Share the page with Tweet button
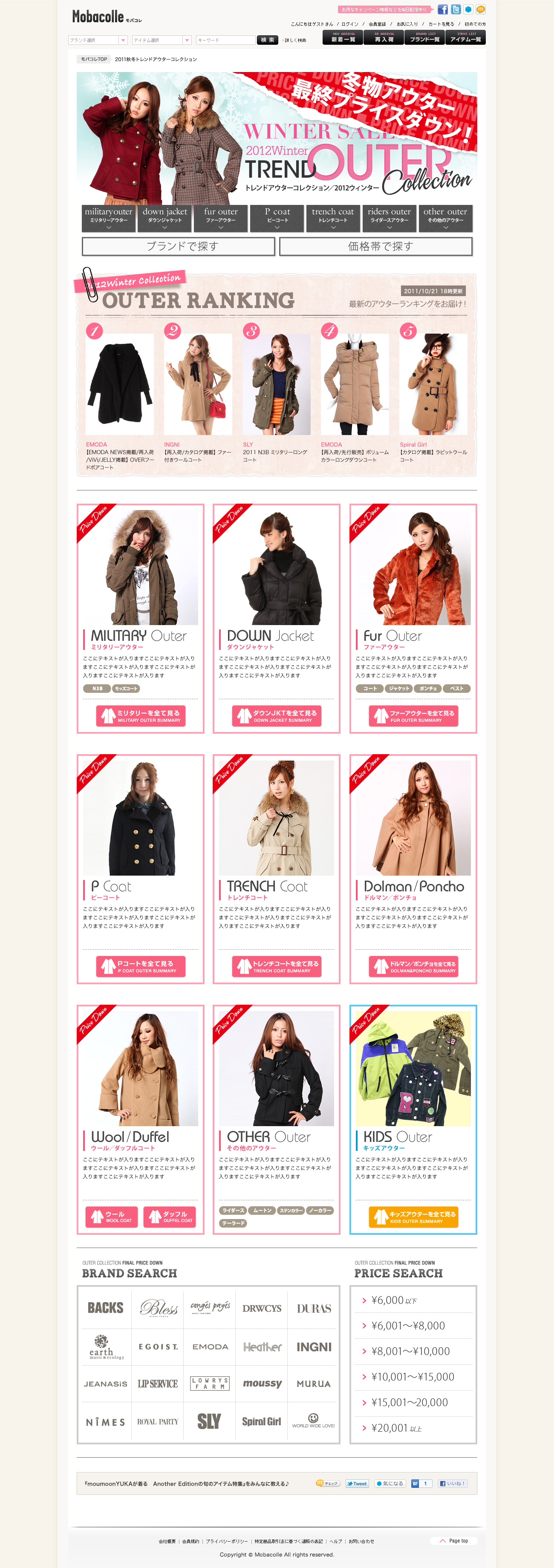This screenshot has width=554, height=1568. pos(358,1483)
